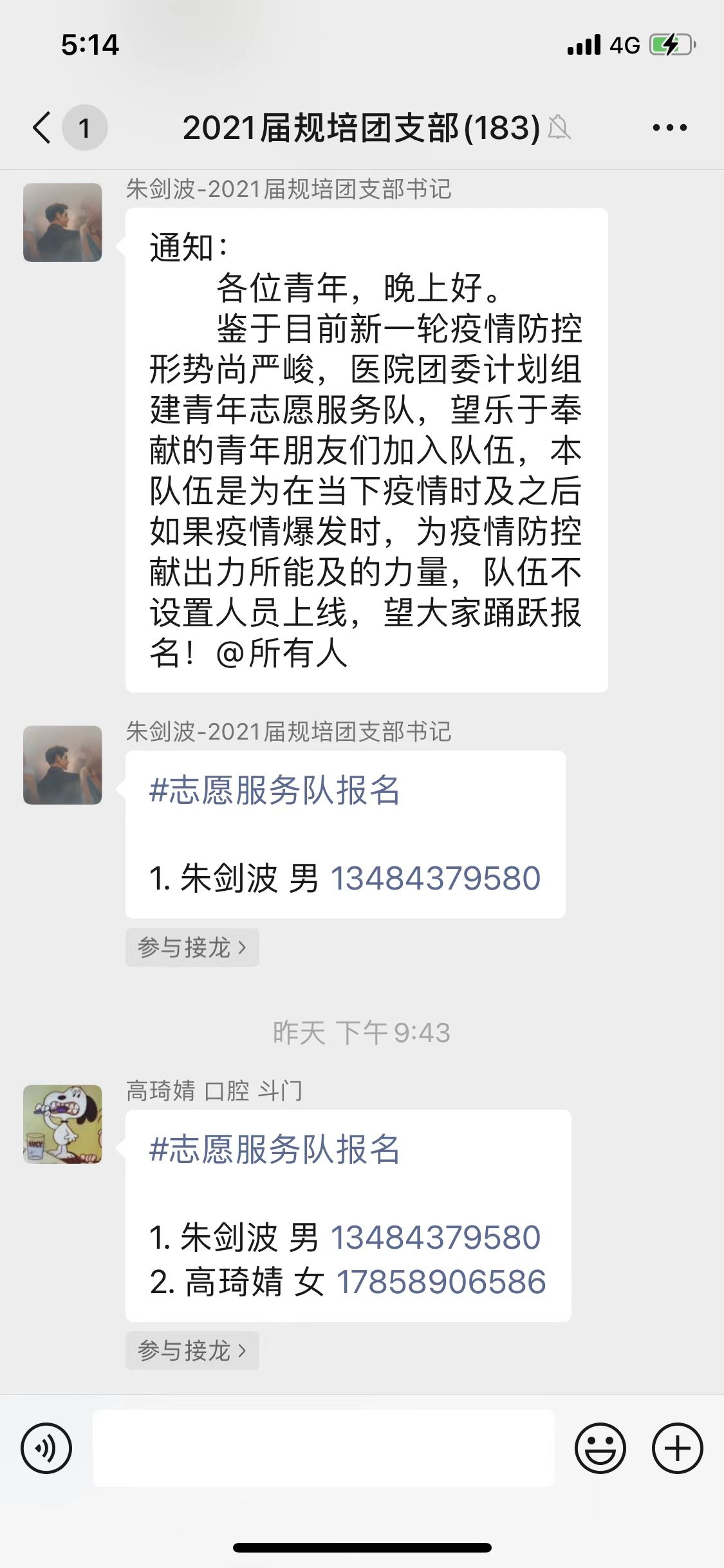Open 朱剑波's avatar beside the 通知 message
724x1568 pixels.
[62, 223]
